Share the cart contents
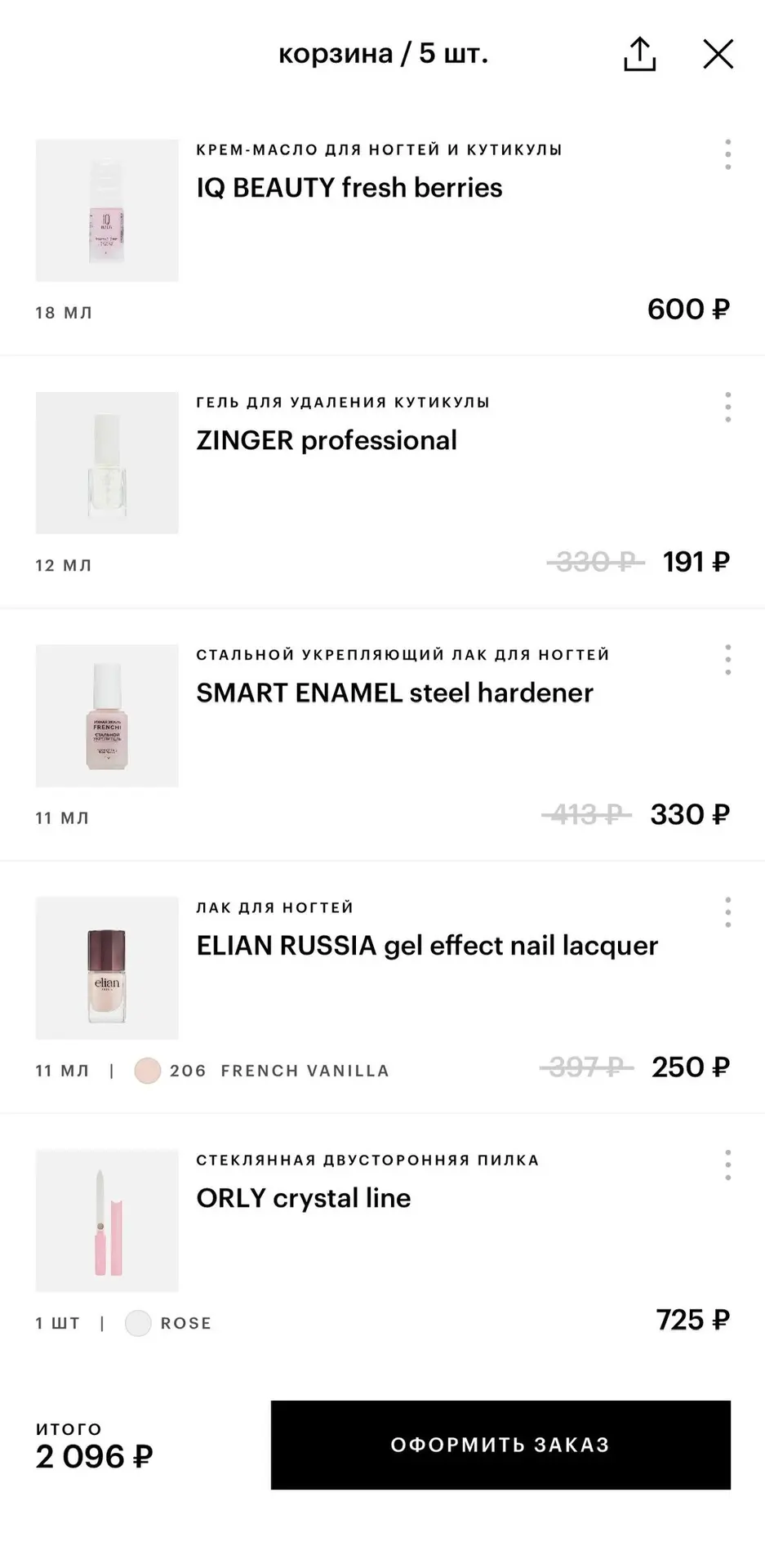The image size is (765, 1568). click(639, 54)
